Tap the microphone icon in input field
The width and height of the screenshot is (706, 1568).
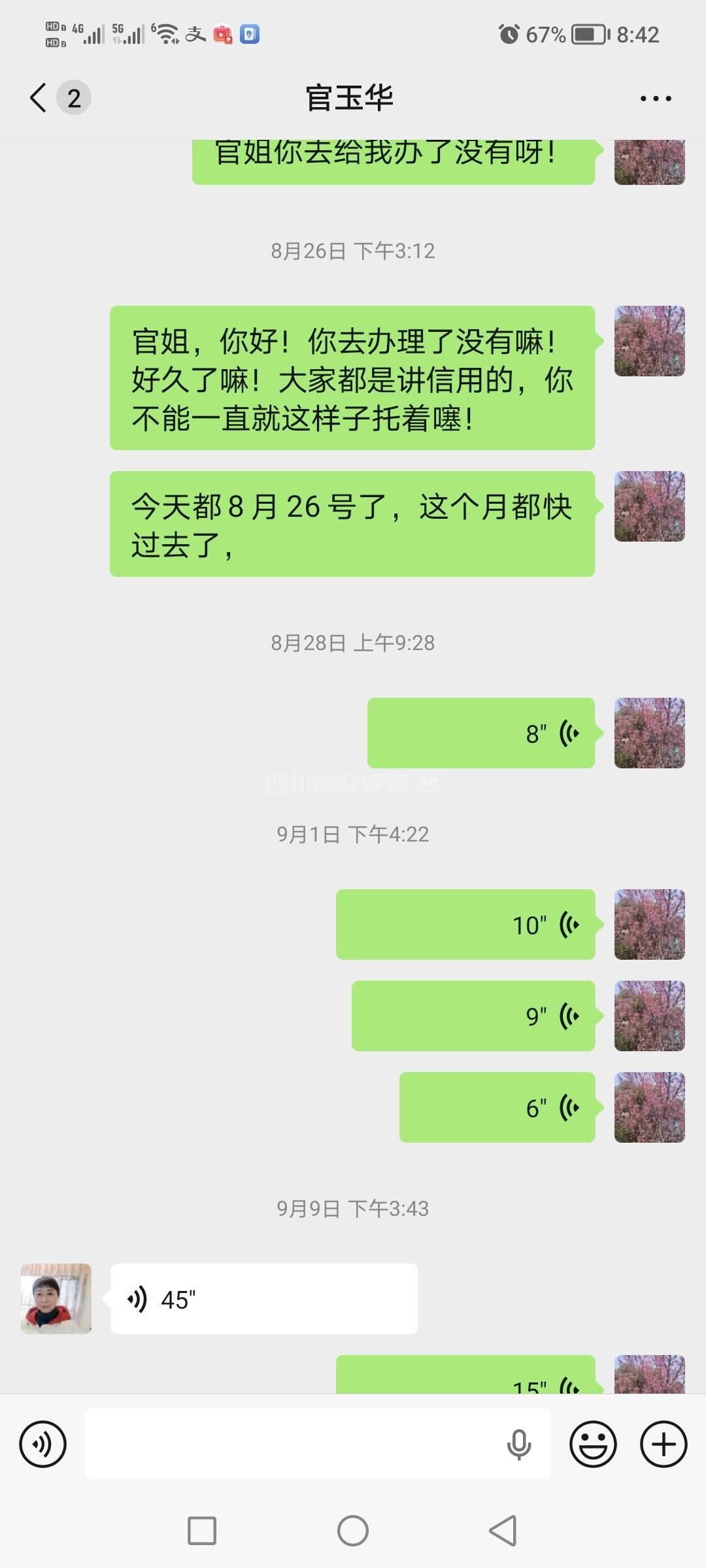519,1444
